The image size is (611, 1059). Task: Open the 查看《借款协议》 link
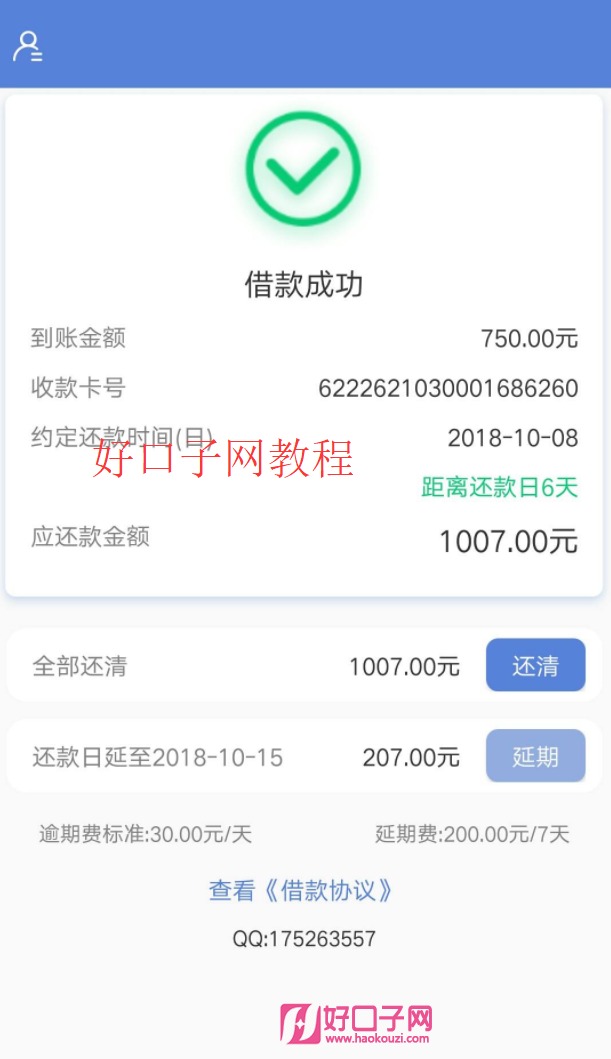[301, 890]
